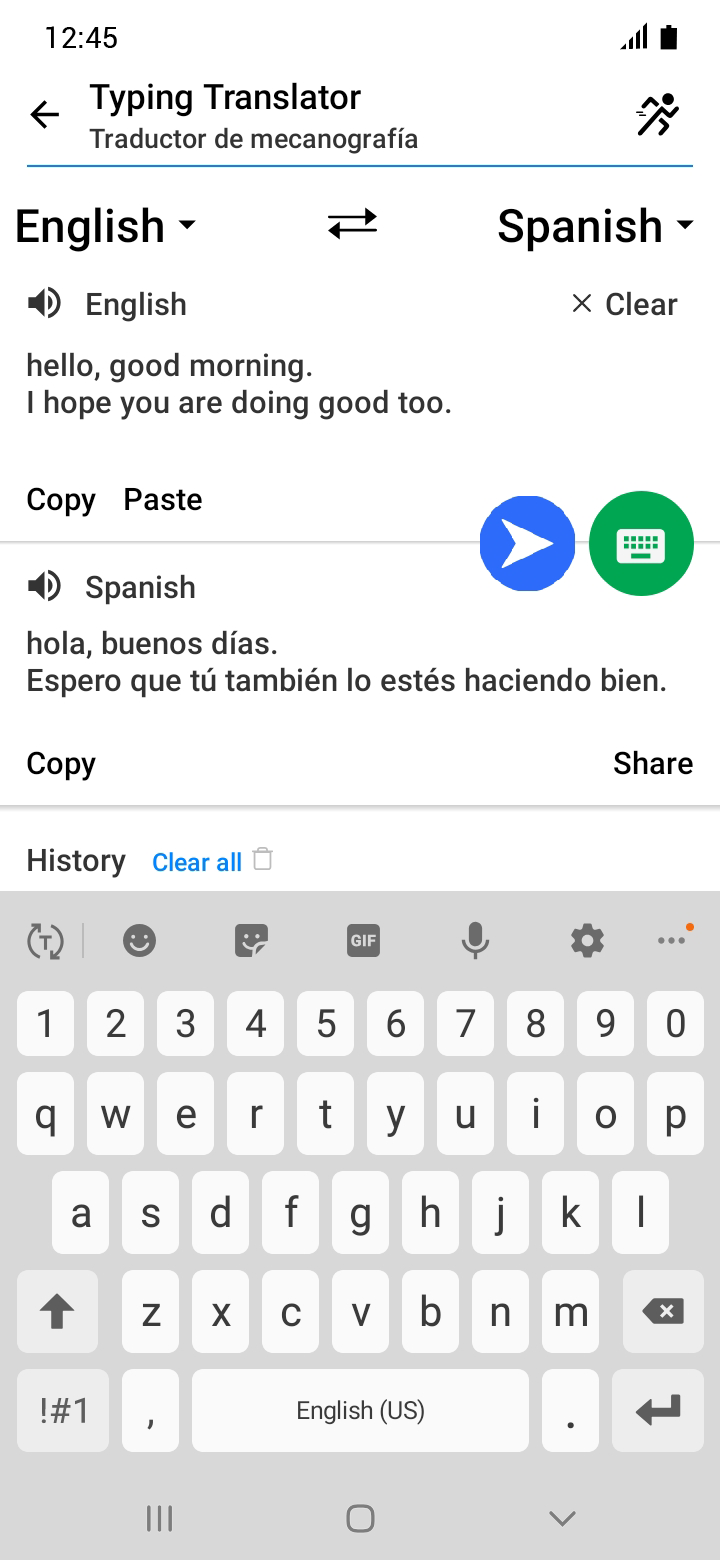Go back using the arrow icon

(x=45, y=116)
